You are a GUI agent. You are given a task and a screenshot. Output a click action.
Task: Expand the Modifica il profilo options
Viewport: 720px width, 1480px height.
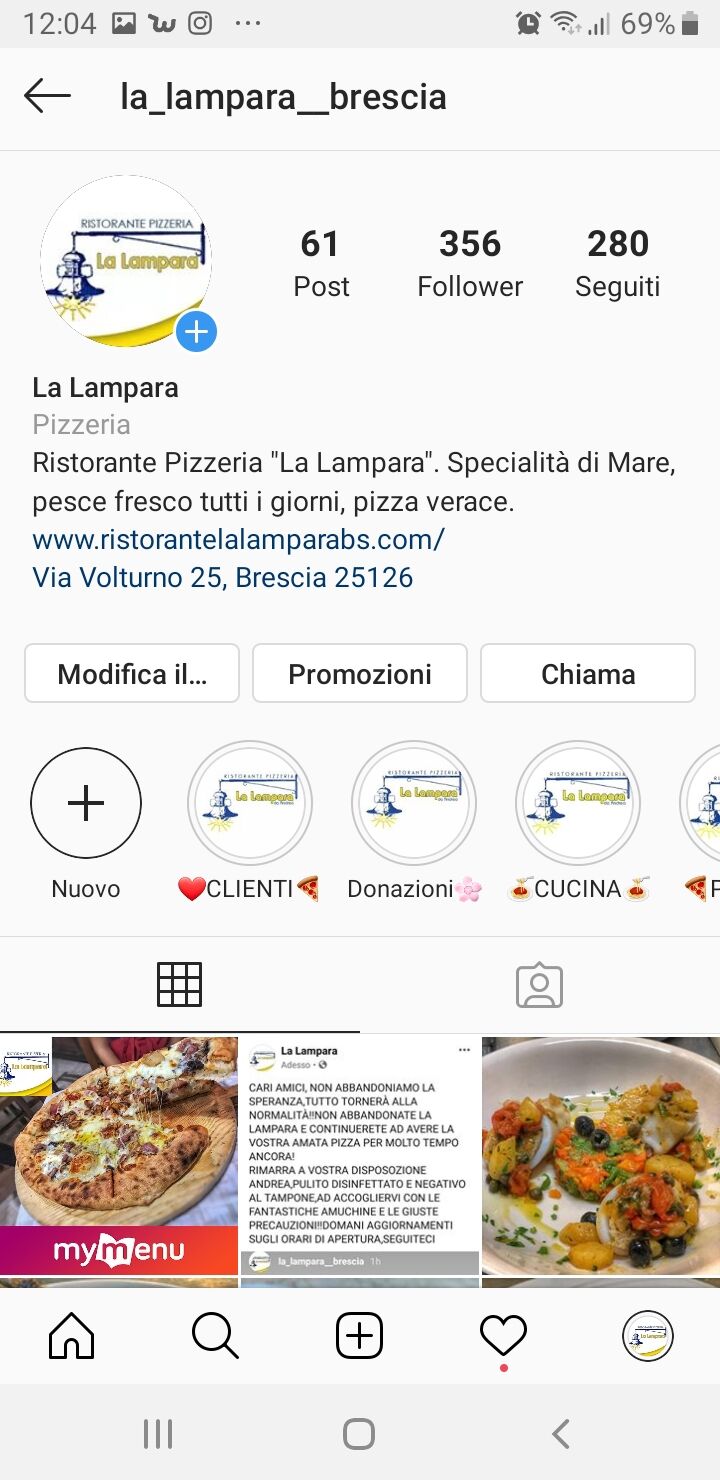tap(131, 673)
